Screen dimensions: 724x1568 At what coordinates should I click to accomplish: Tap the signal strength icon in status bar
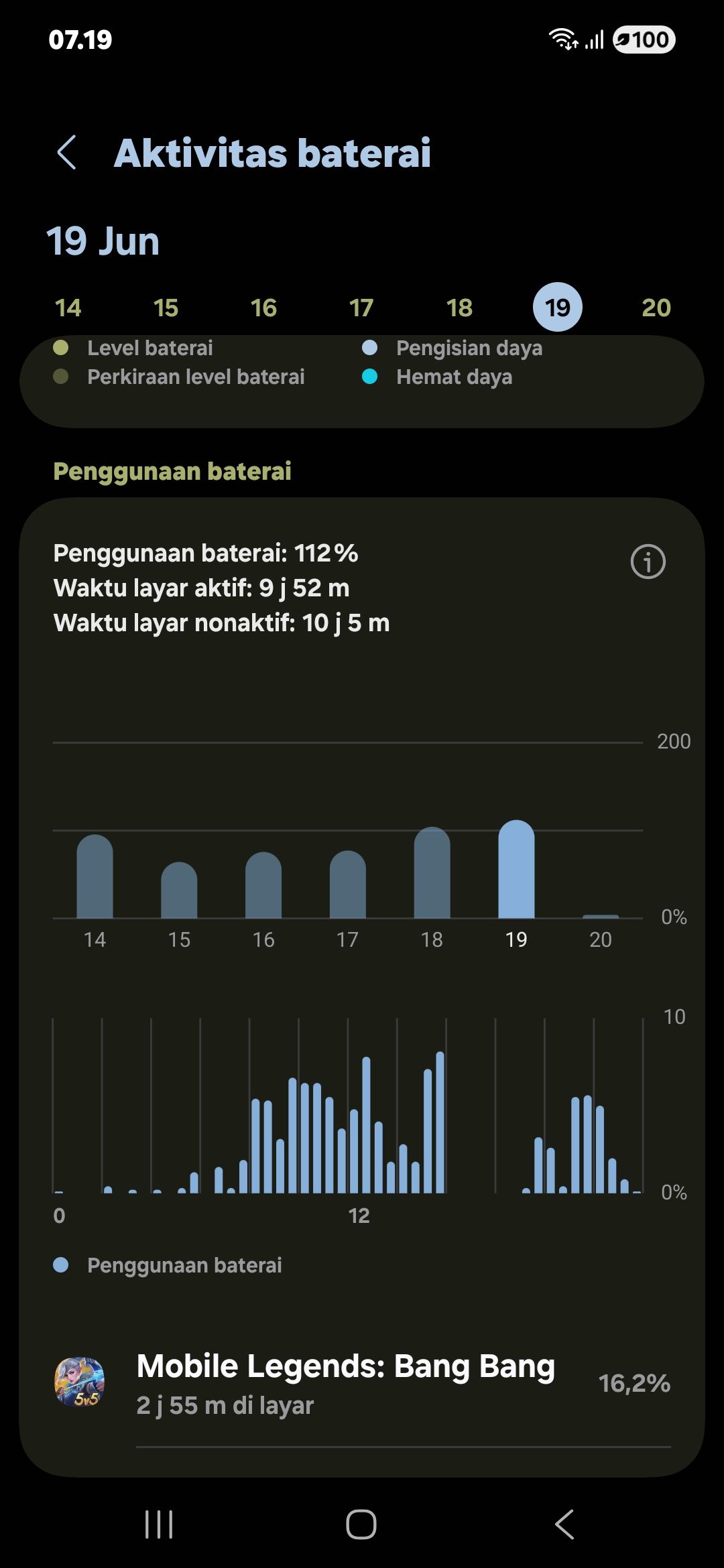[x=597, y=40]
